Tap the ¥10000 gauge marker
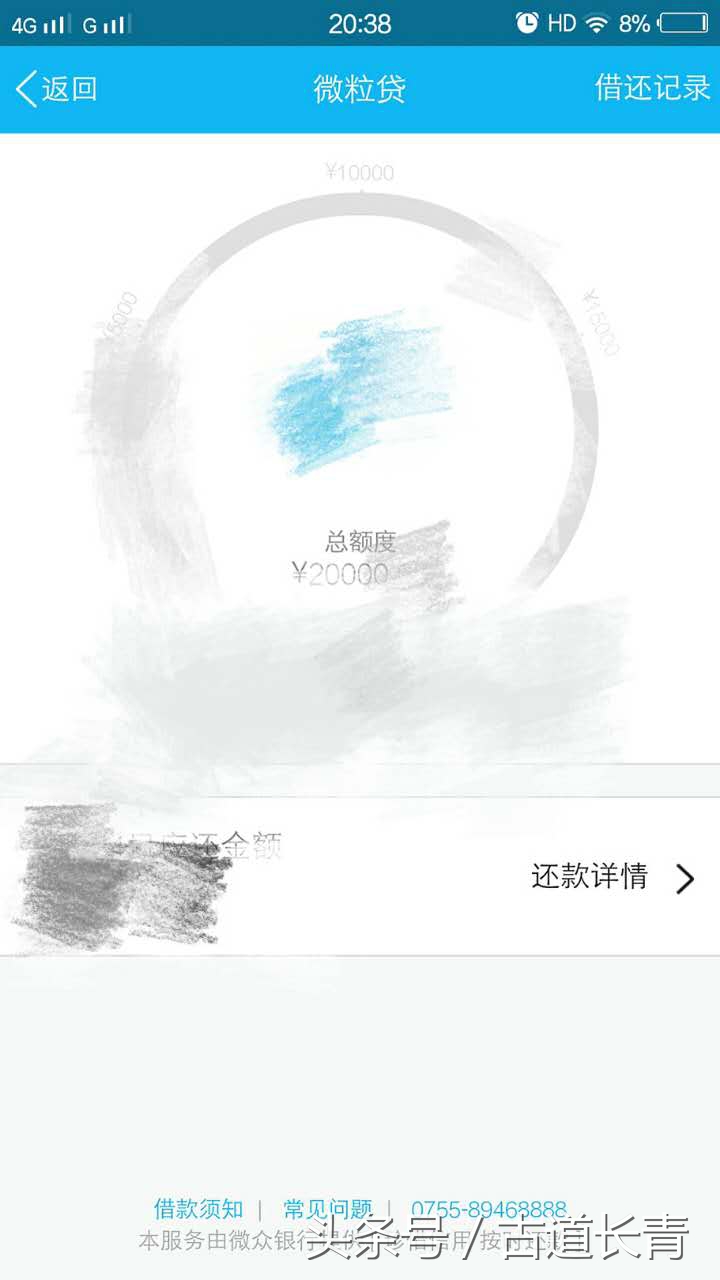Image resolution: width=720 pixels, height=1280 pixels. click(x=360, y=172)
